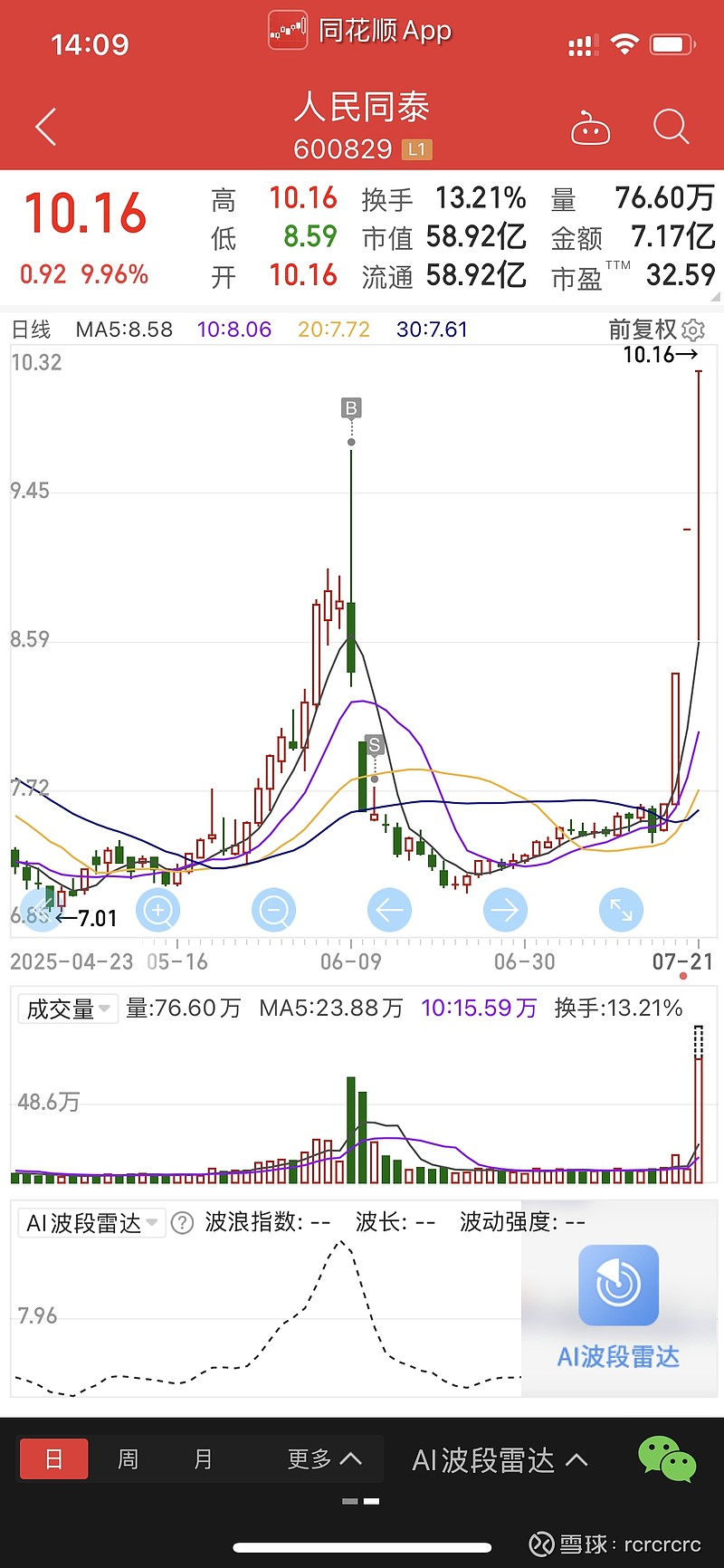Open the AI波段雷达 feature card
This screenshot has height=1568, width=724.
618,1305
